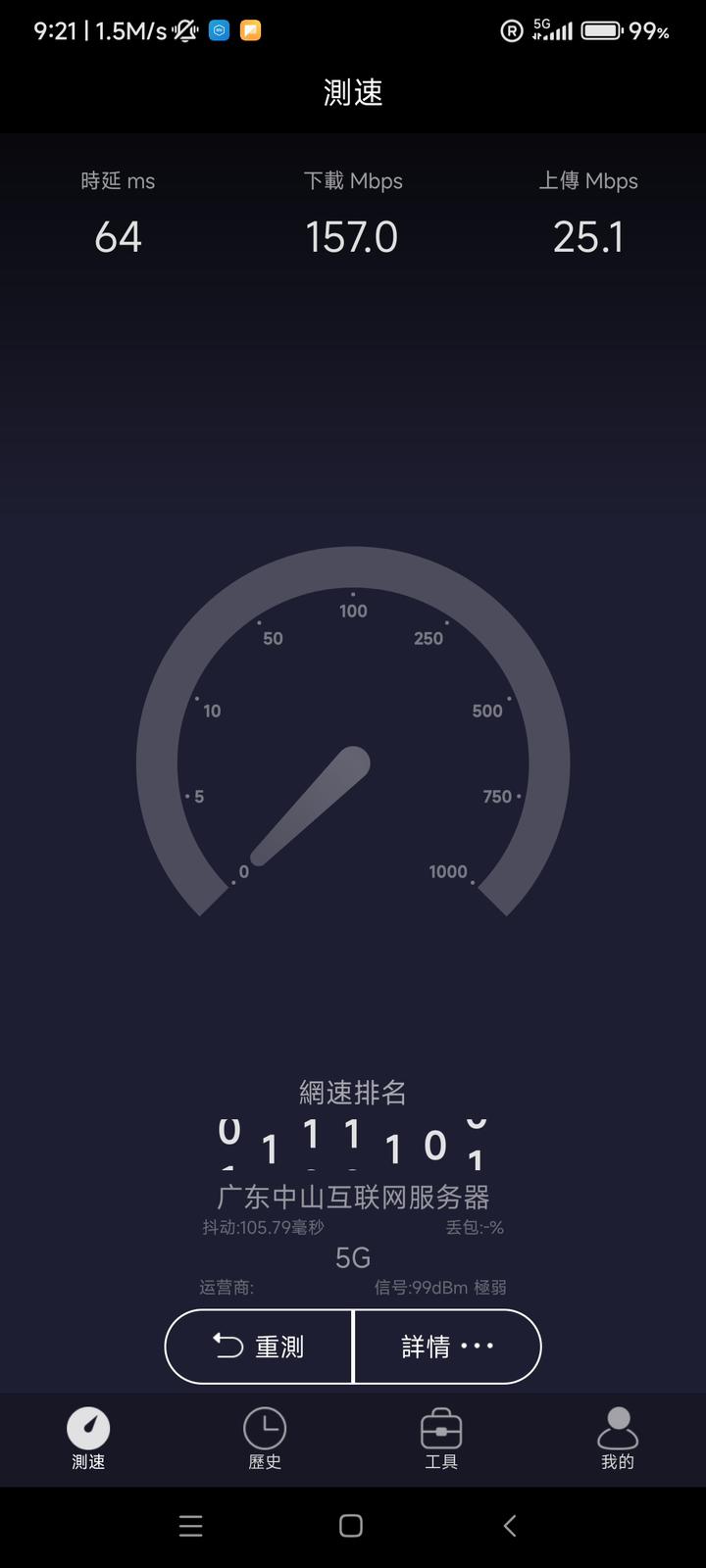Tap the Android home button in navigation bar
Image resolution: width=706 pixels, height=1568 pixels.
click(x=349, y=1525)
